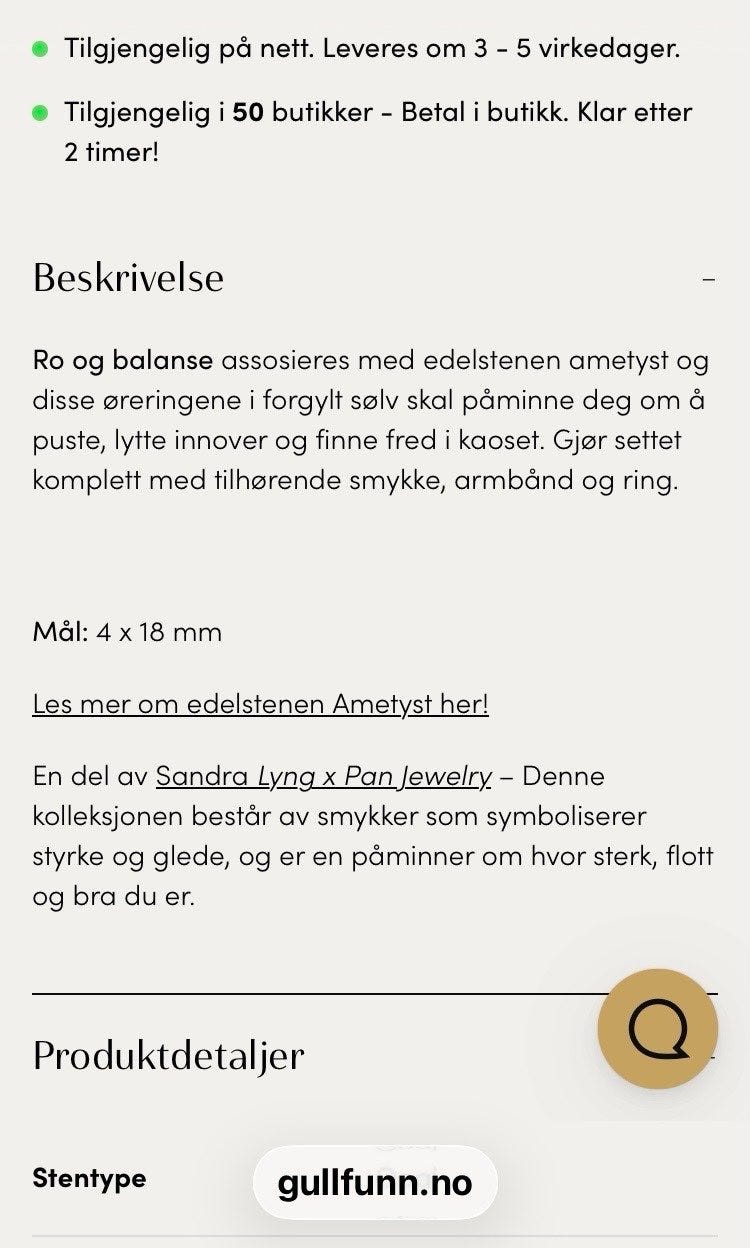Click the Stentype detail row
Viewport: 750px width, 1248px height.
pos(89,1179)
